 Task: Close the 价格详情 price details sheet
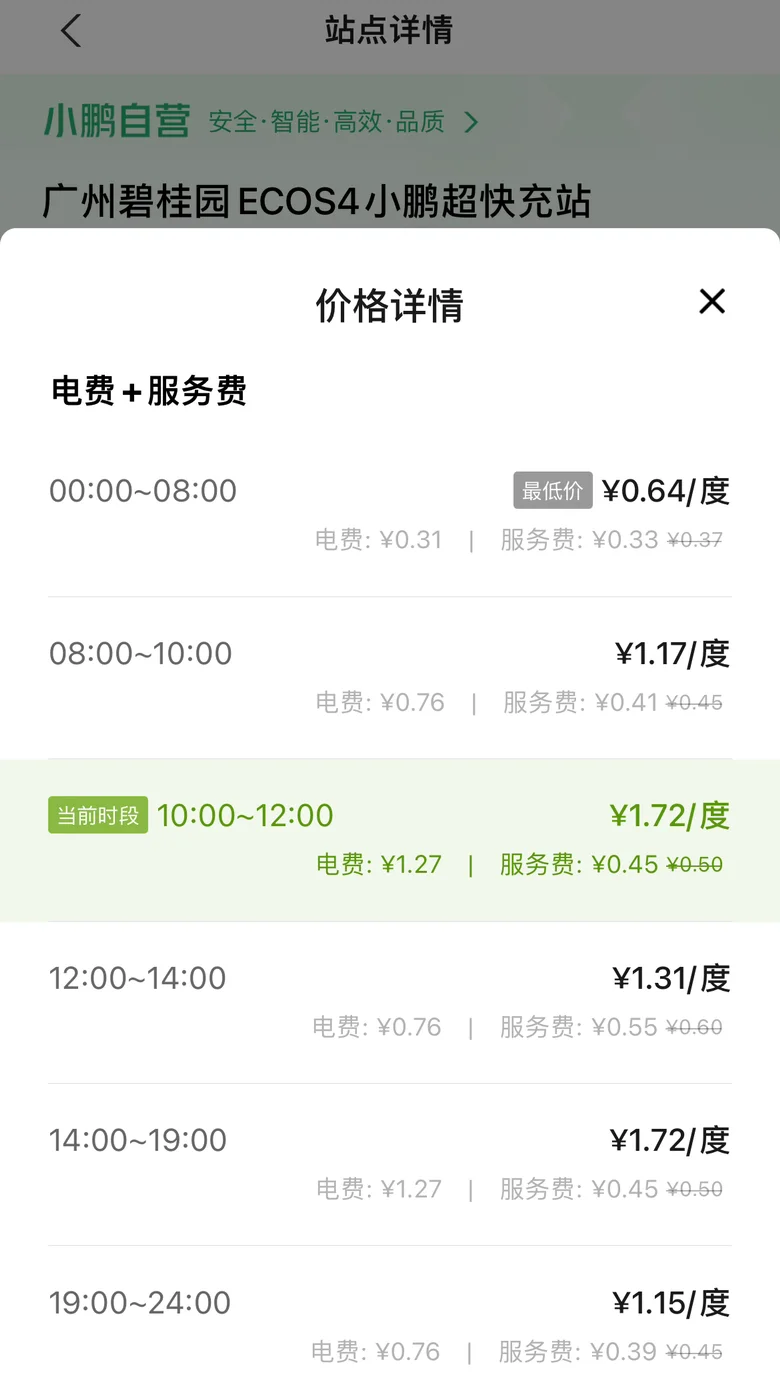(x=712, y=301)
